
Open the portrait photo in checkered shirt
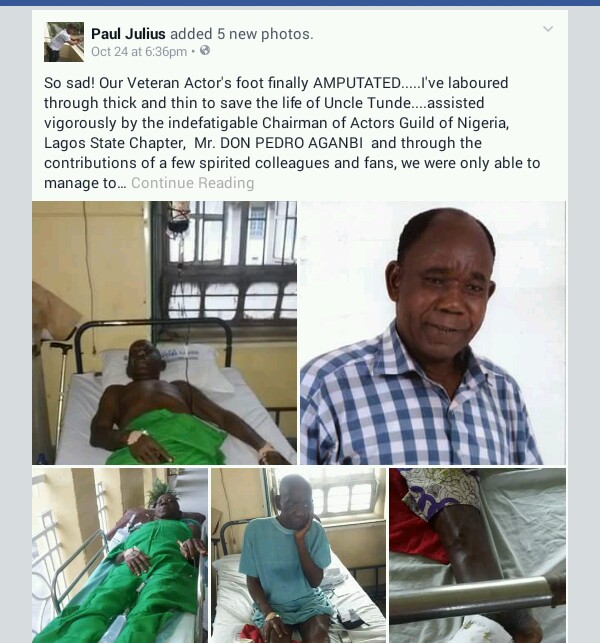[x=432, y=333]
